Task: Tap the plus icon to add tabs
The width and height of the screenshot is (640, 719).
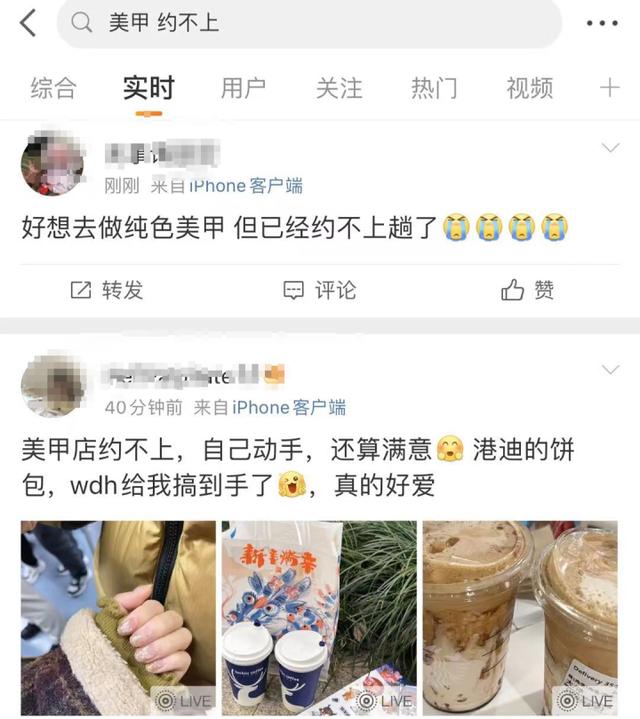Action: point(609,88)
